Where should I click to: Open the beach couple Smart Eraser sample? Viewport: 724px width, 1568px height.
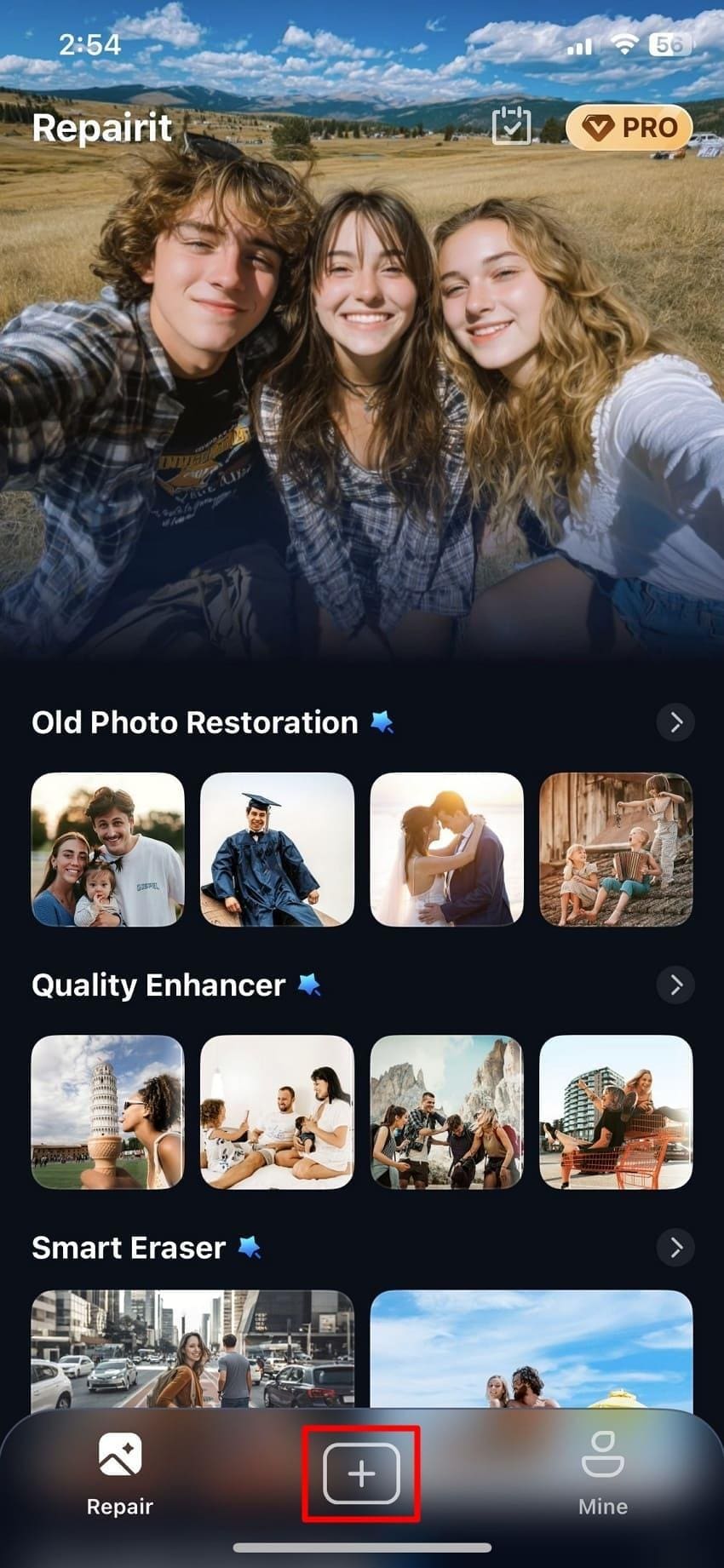point(532,1349)
